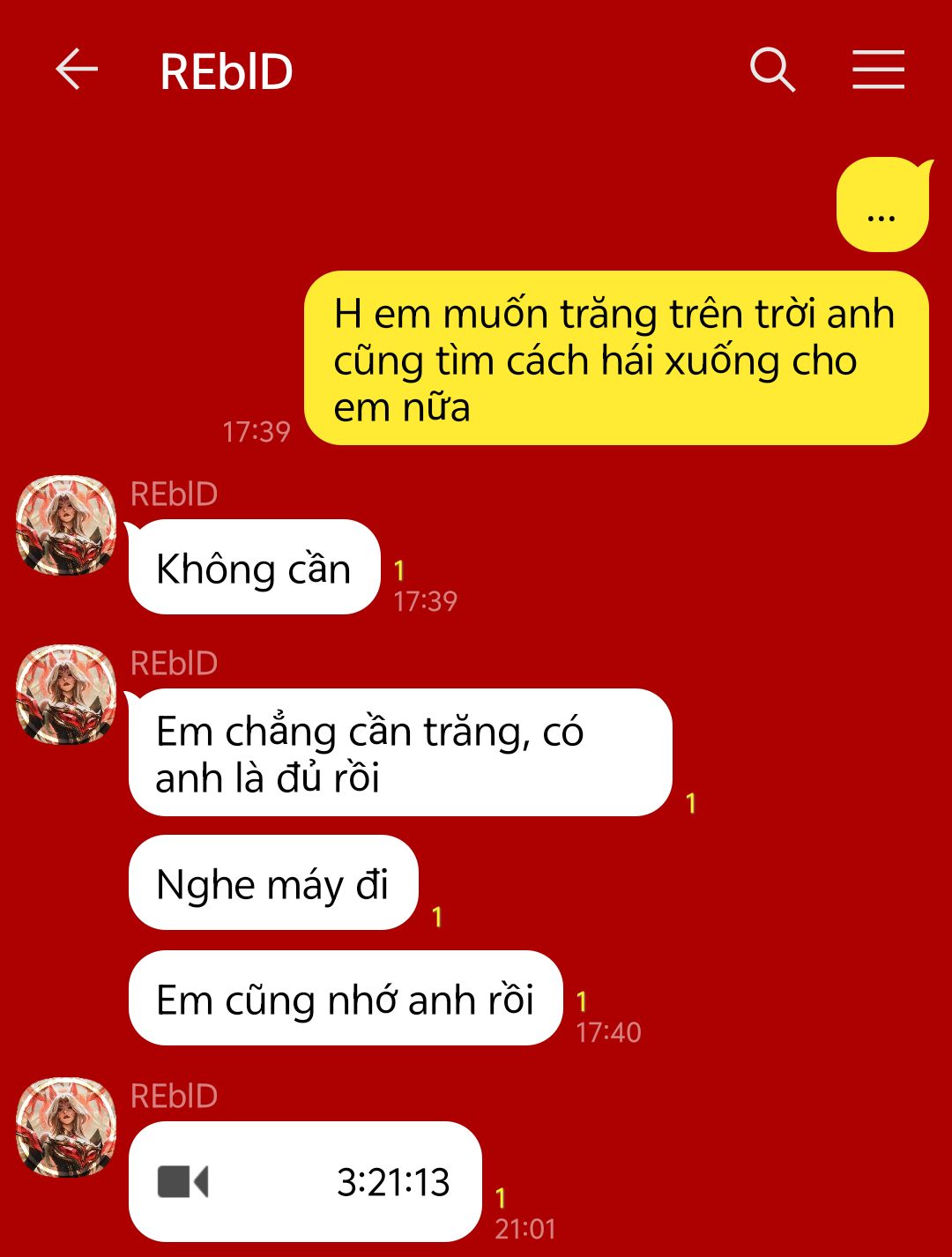Open the chat menu
Image resolution: width=952 pixels, height=1257 pixels.
click(x=878, y=71)
